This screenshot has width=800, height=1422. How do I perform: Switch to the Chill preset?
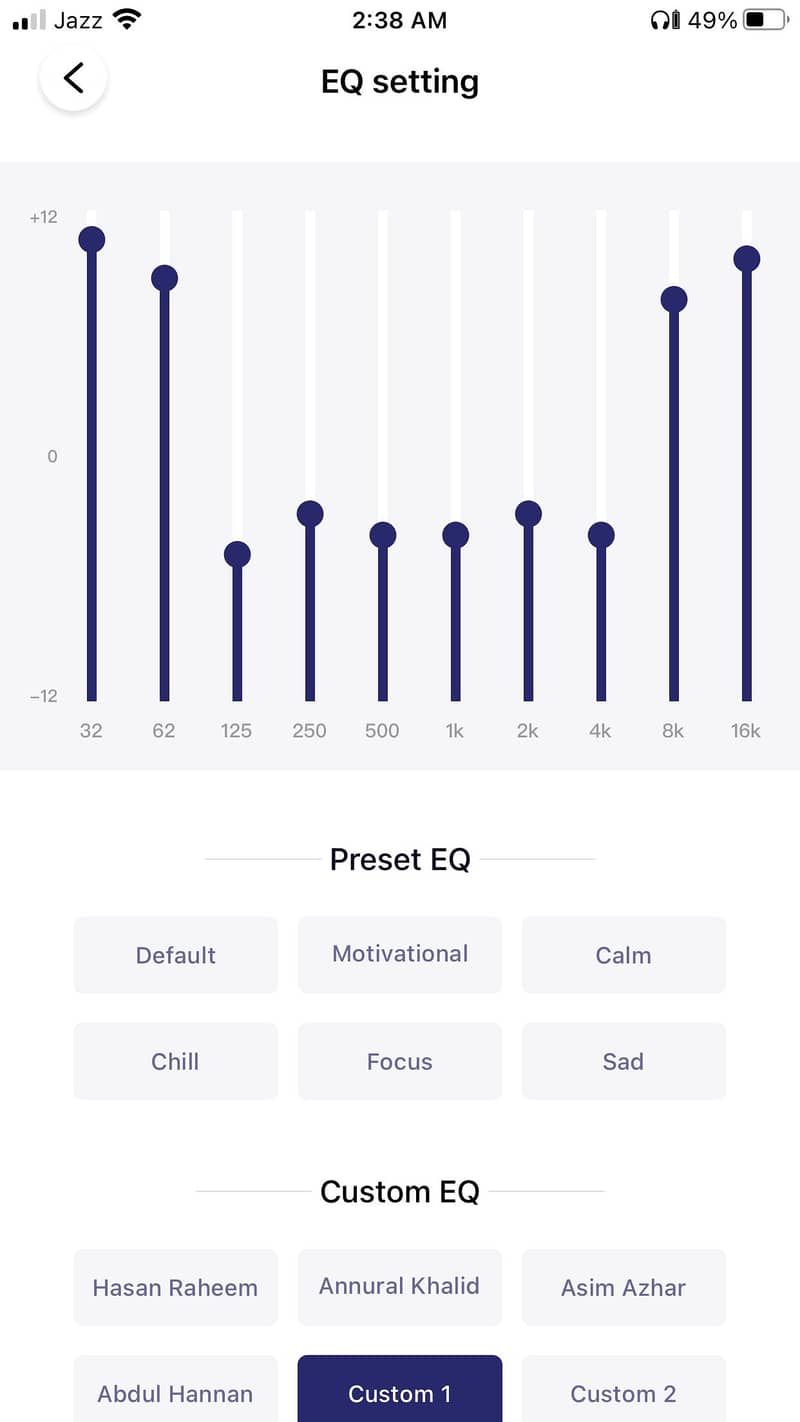(x=176, y=1061)
